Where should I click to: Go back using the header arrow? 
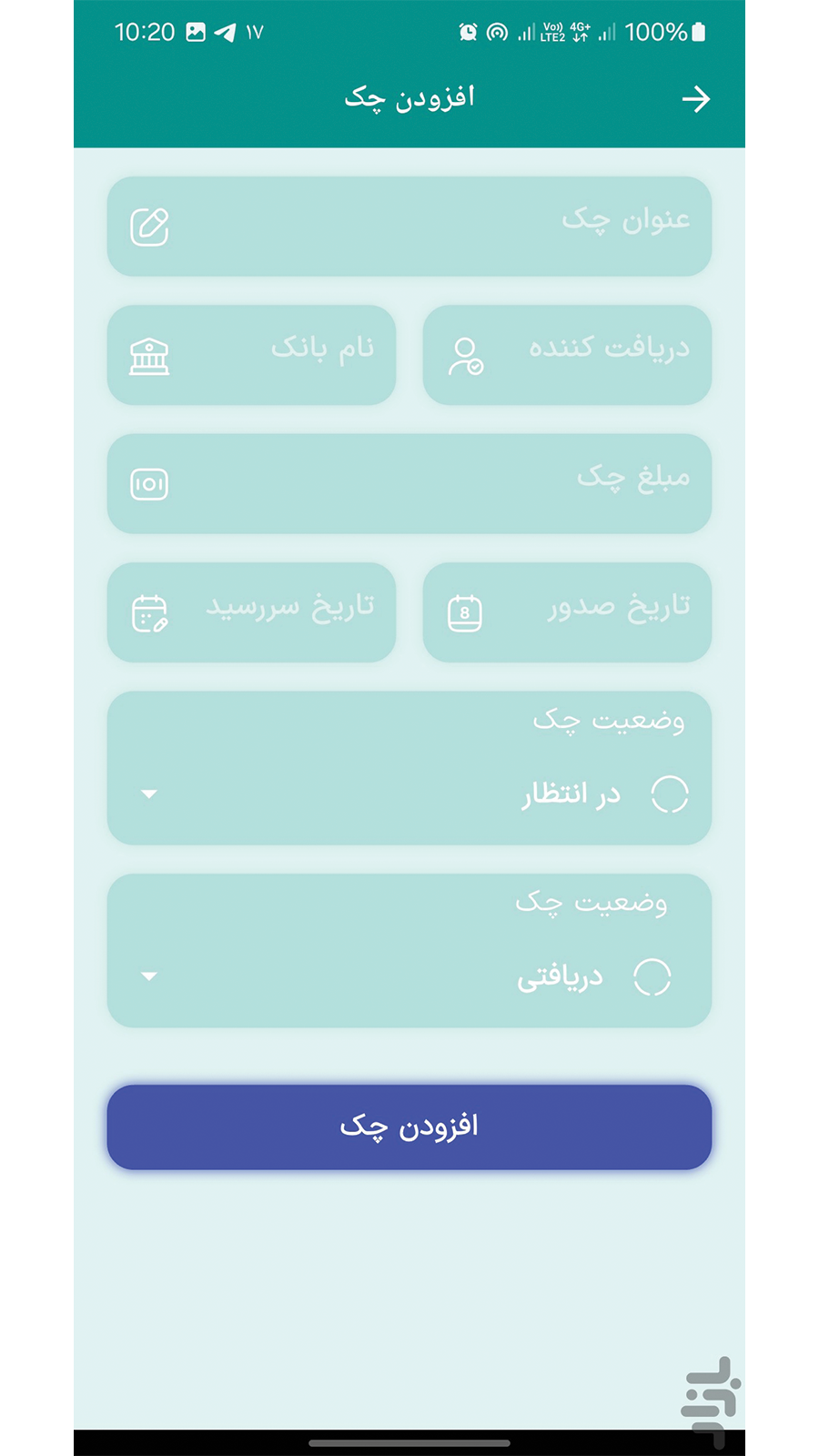696,98
